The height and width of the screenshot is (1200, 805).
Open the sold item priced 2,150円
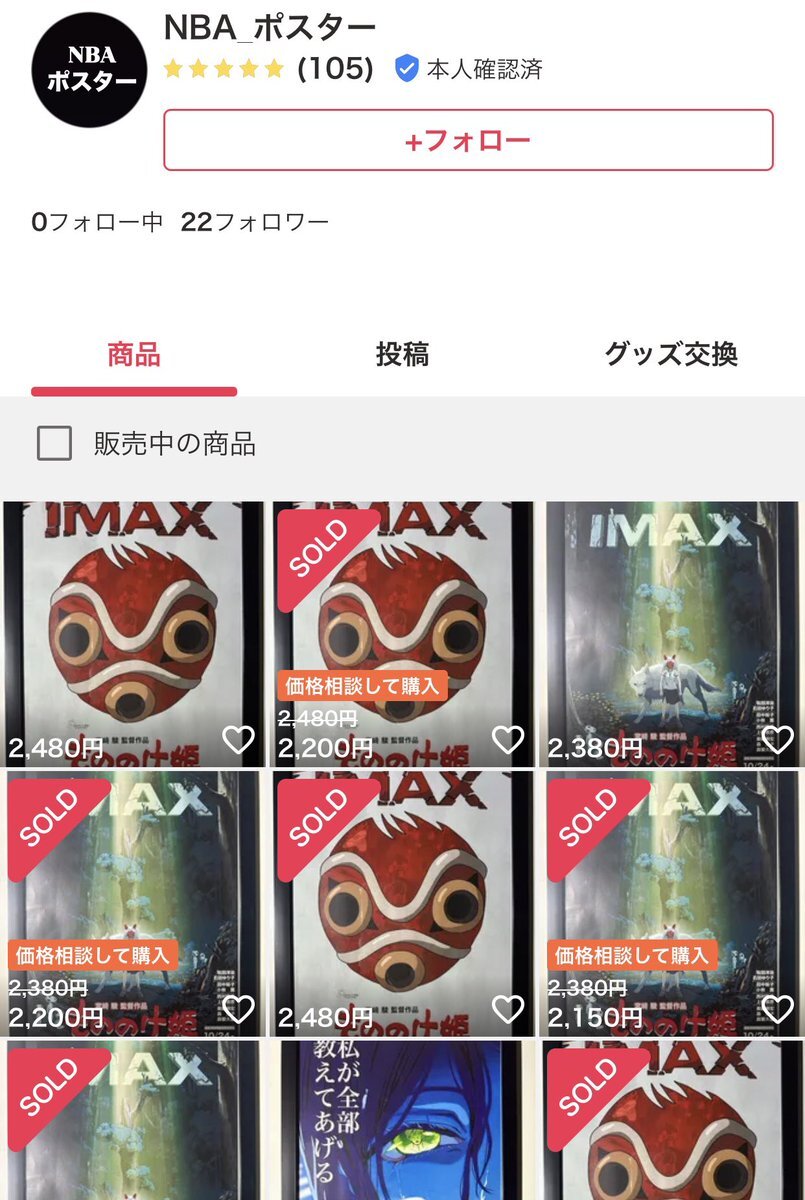(672, 890)
